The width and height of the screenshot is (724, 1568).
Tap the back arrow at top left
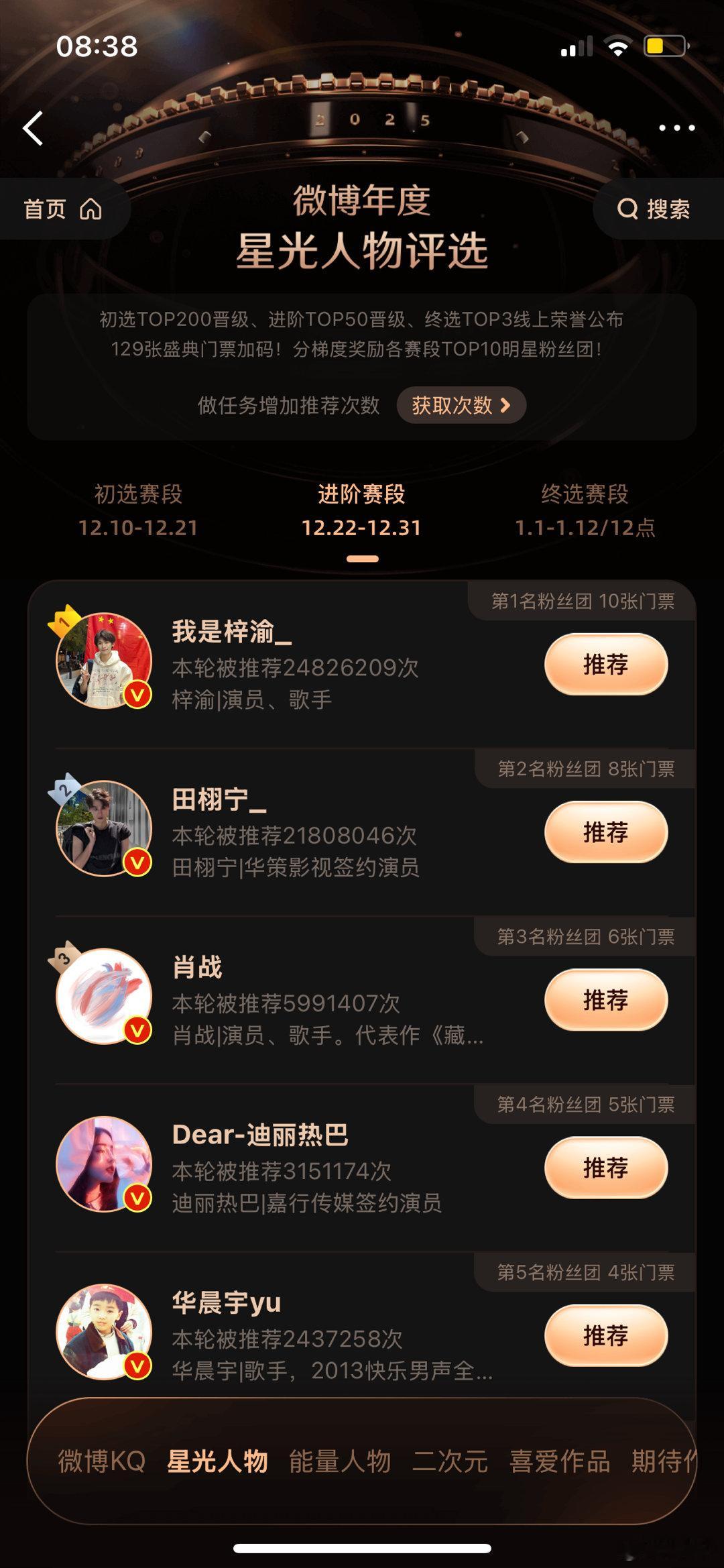pyautogui.click(x=32, y=129)
